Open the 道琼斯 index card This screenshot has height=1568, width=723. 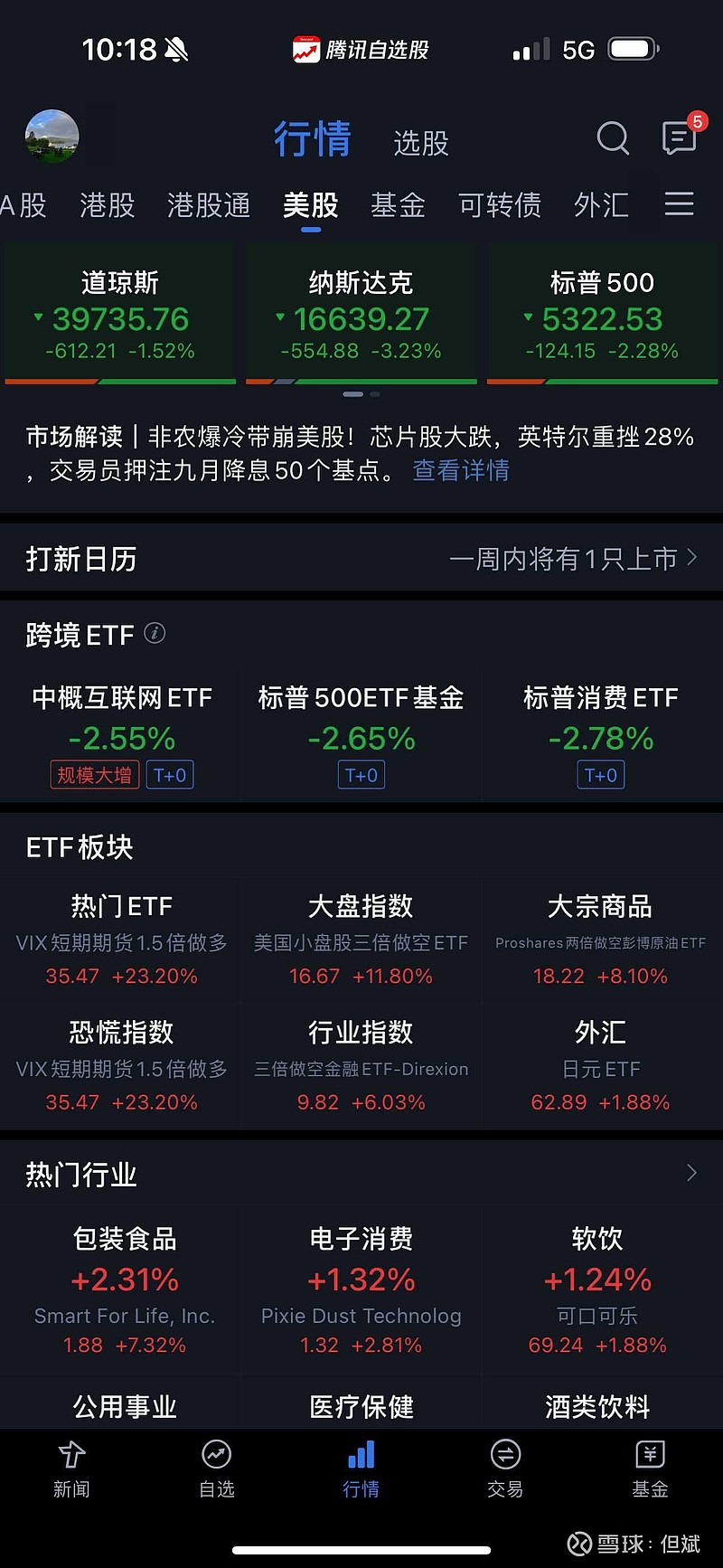[120, 315]
